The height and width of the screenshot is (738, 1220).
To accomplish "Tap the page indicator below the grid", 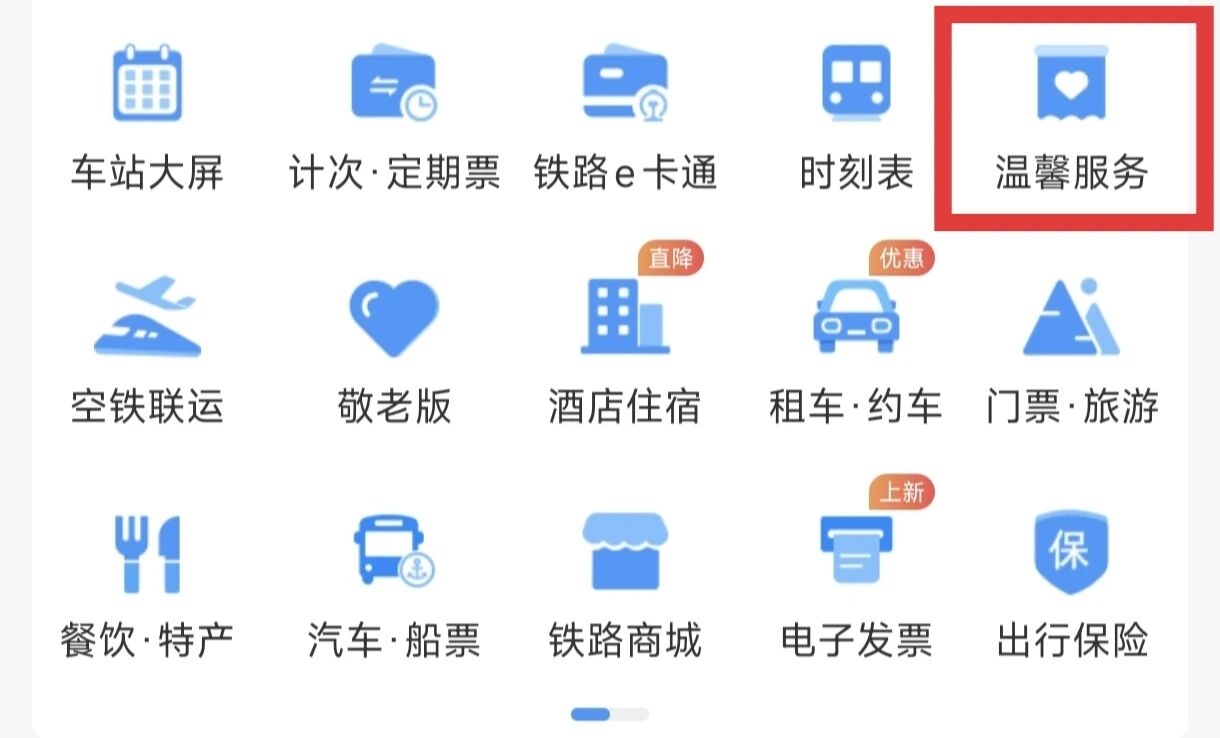I will tap(610, 714).
